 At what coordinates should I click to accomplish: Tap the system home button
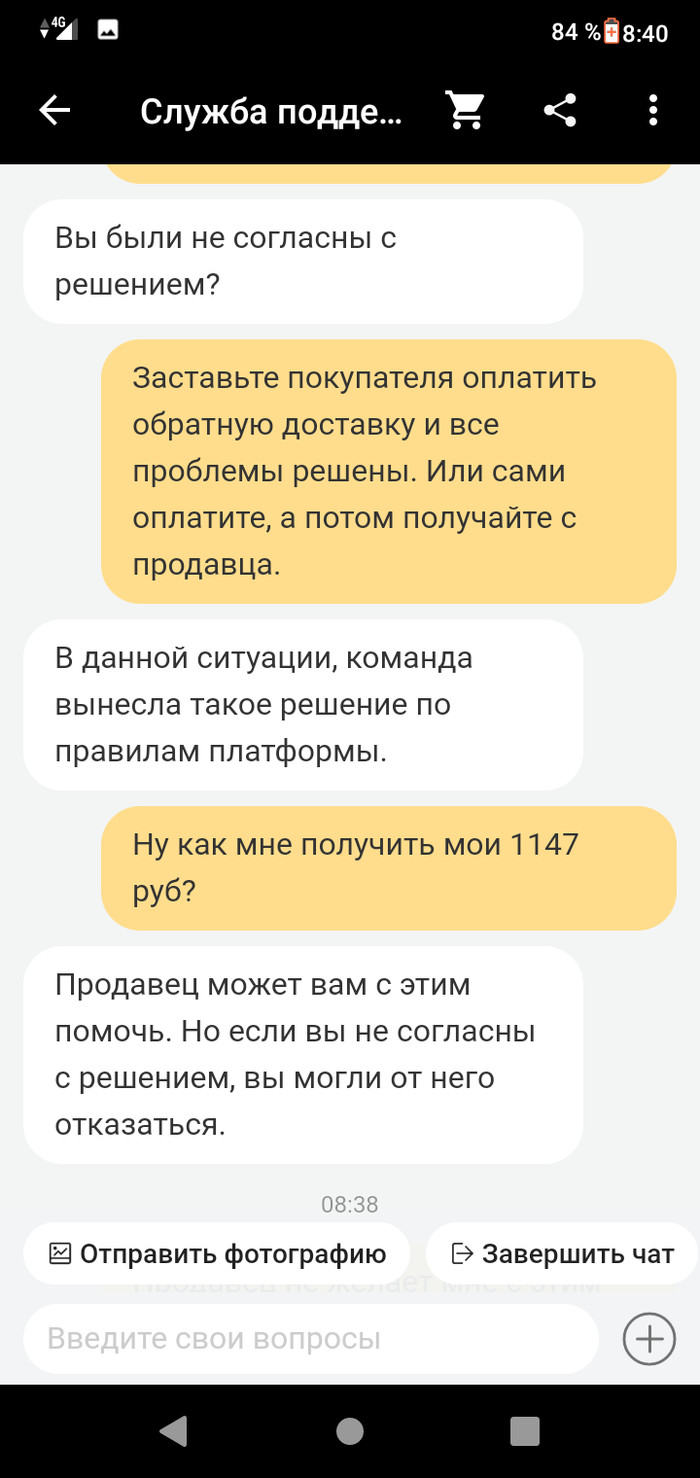[350, 1431]
